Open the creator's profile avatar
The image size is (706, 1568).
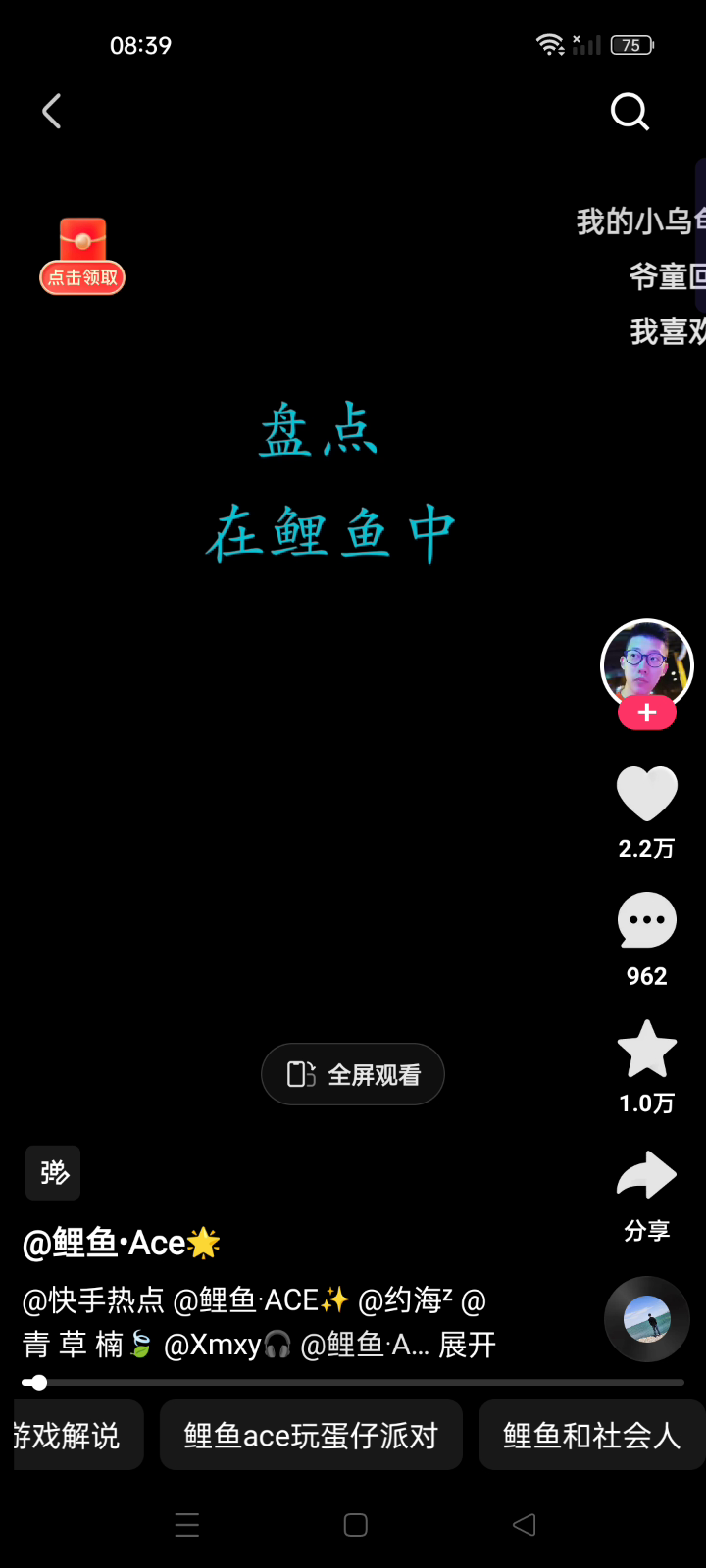646,664
